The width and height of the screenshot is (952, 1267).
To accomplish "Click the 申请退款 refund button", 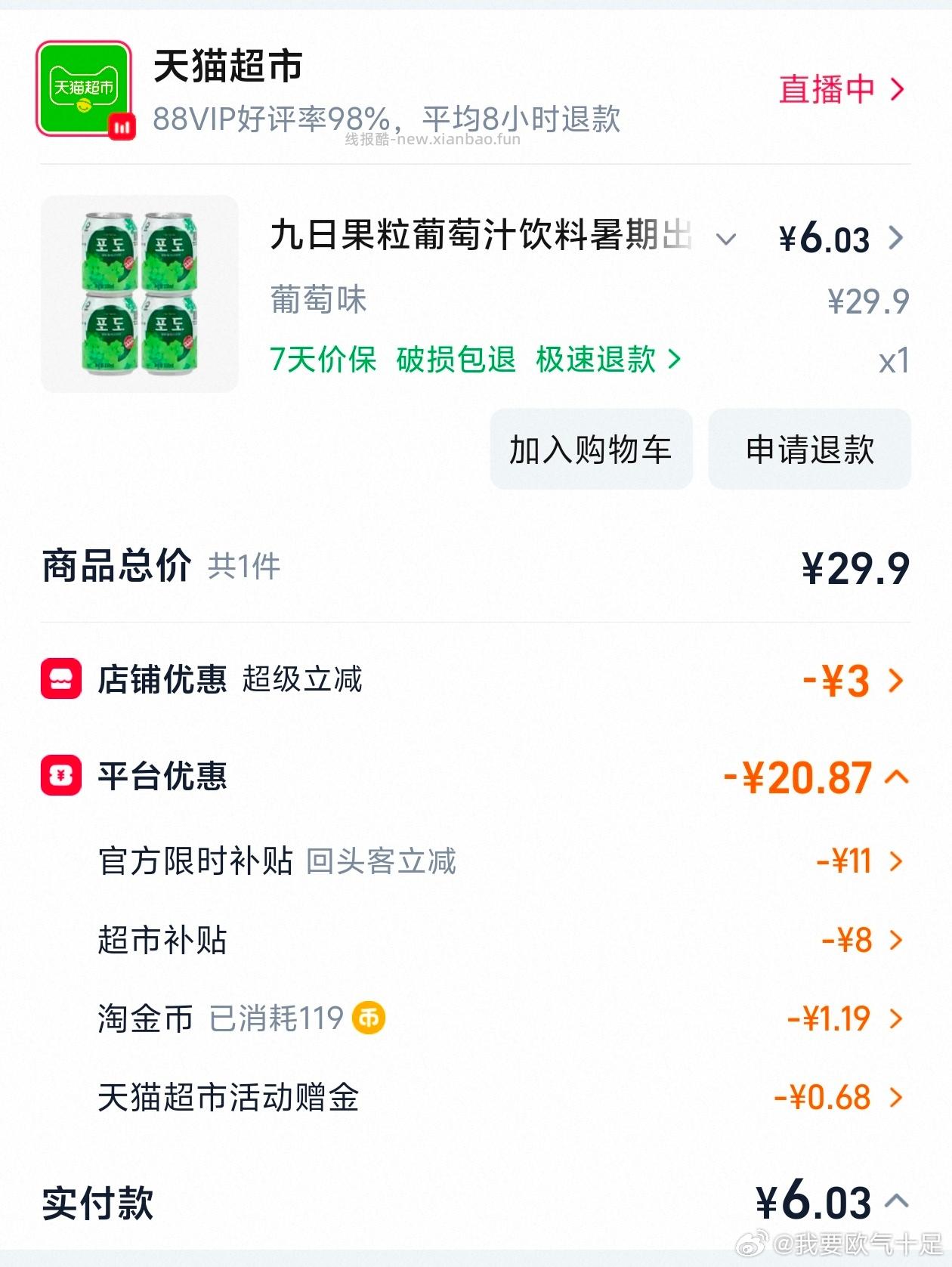I will pos(809,449).
